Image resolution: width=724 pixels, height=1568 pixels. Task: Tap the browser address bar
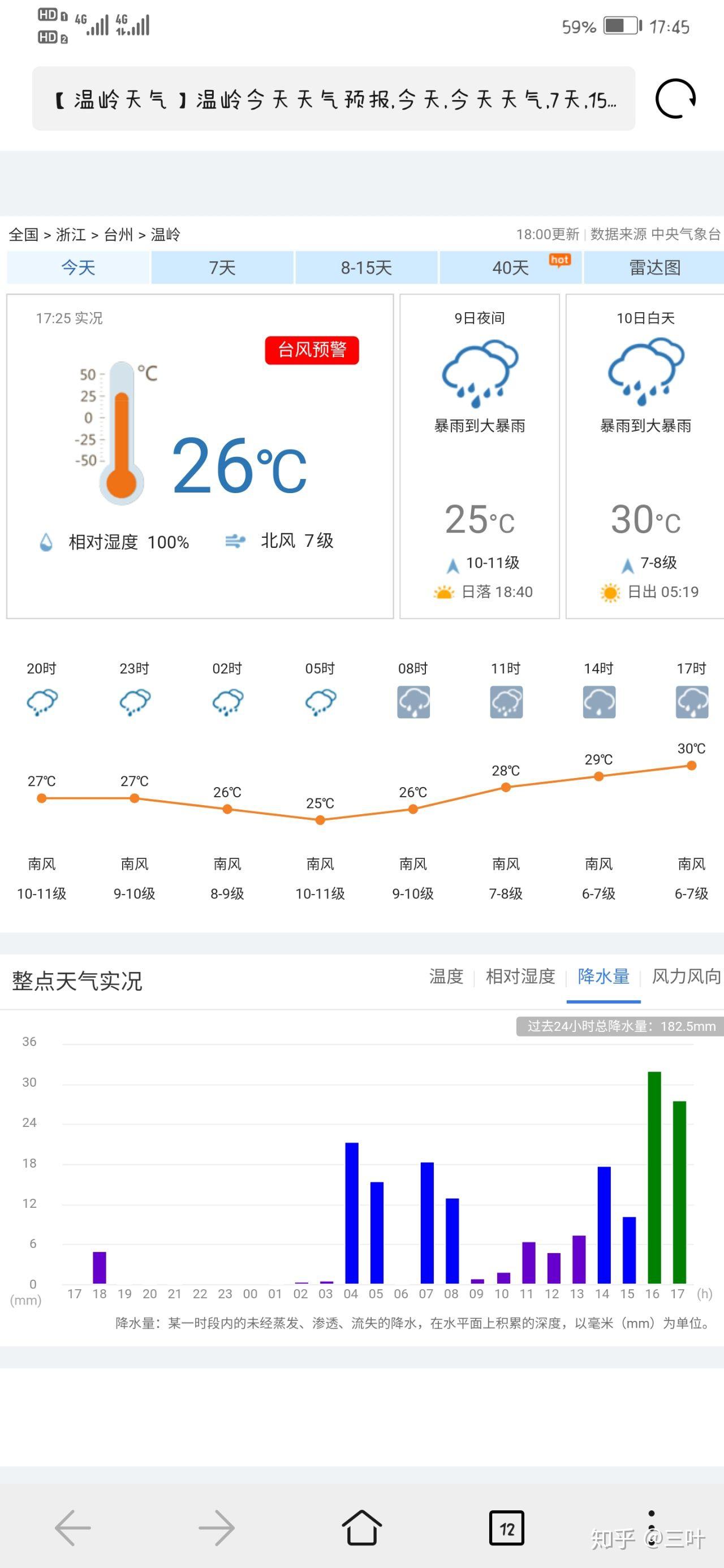pyautogui.click(x=333, y=98)
